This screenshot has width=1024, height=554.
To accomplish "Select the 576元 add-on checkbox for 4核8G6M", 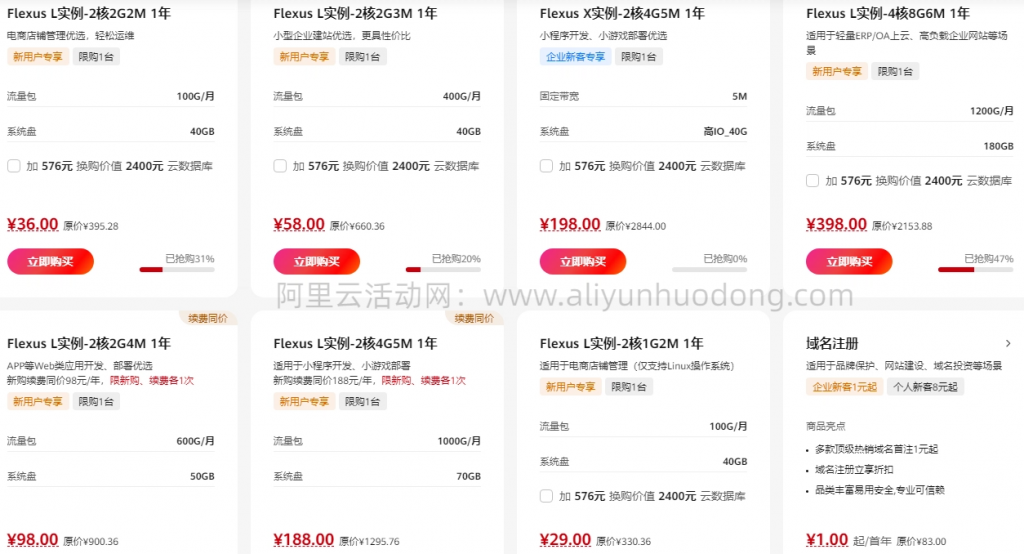I will 813,181.
